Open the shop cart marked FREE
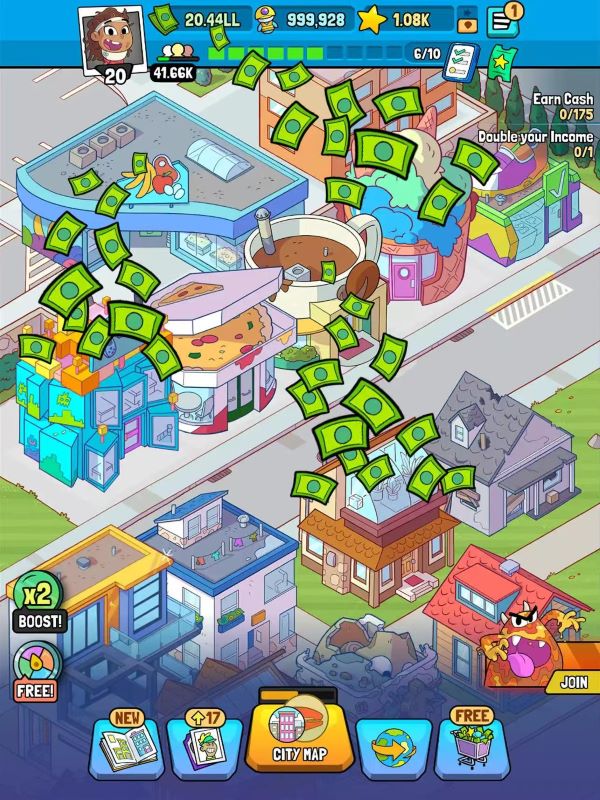This screenshot has width=600, height=800. tap(469, 746)
